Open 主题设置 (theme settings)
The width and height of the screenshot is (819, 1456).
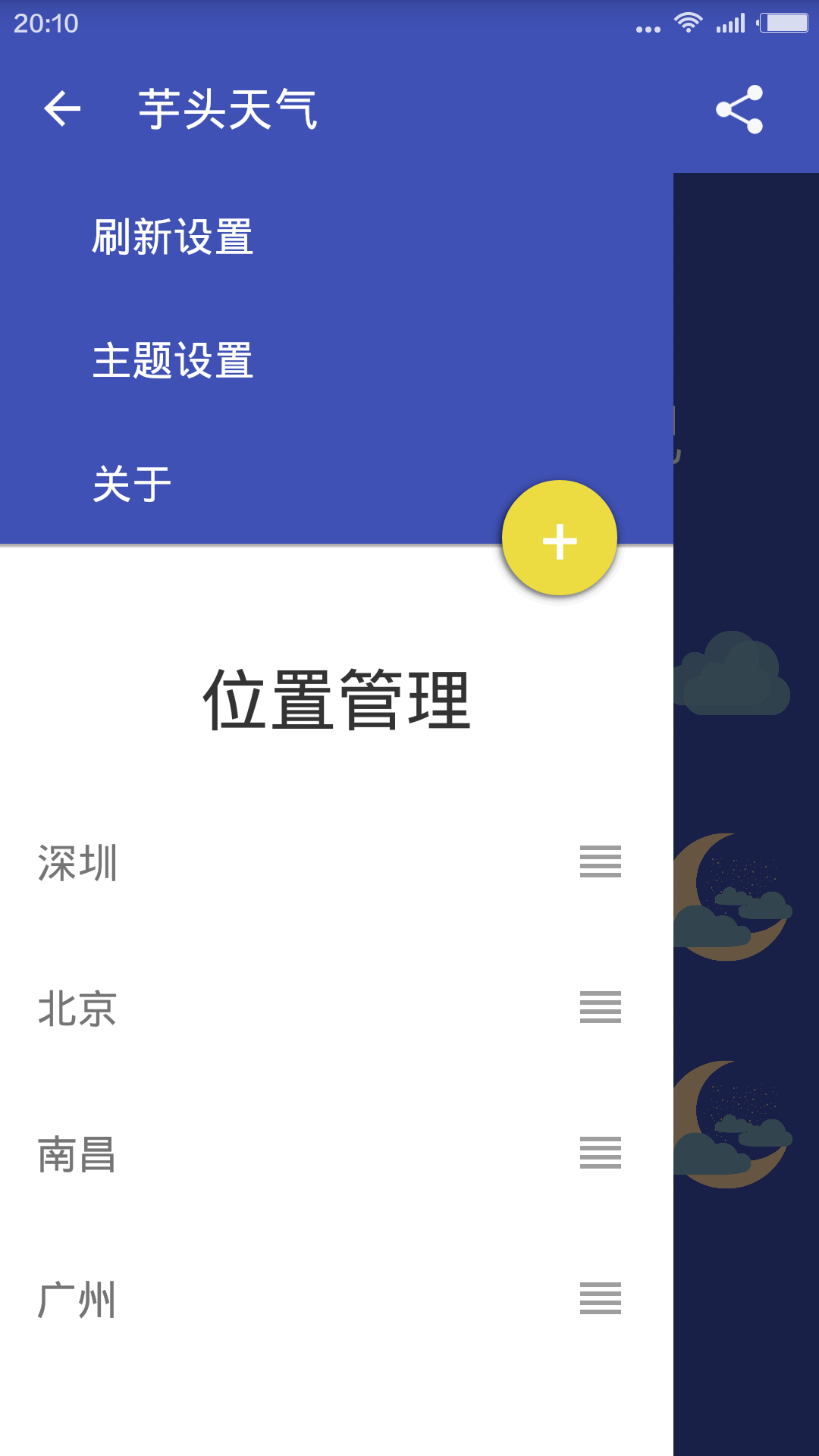173,360
